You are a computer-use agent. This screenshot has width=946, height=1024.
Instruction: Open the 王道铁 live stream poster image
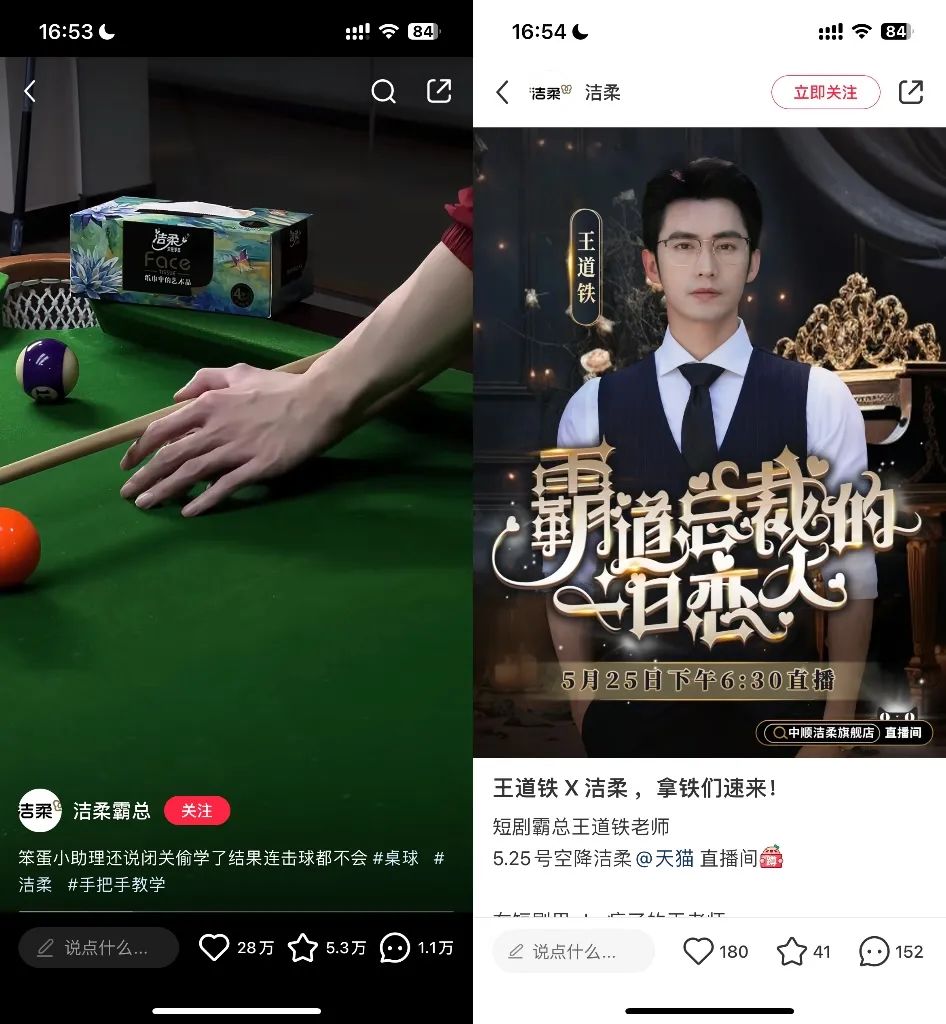tap(709, 441)
